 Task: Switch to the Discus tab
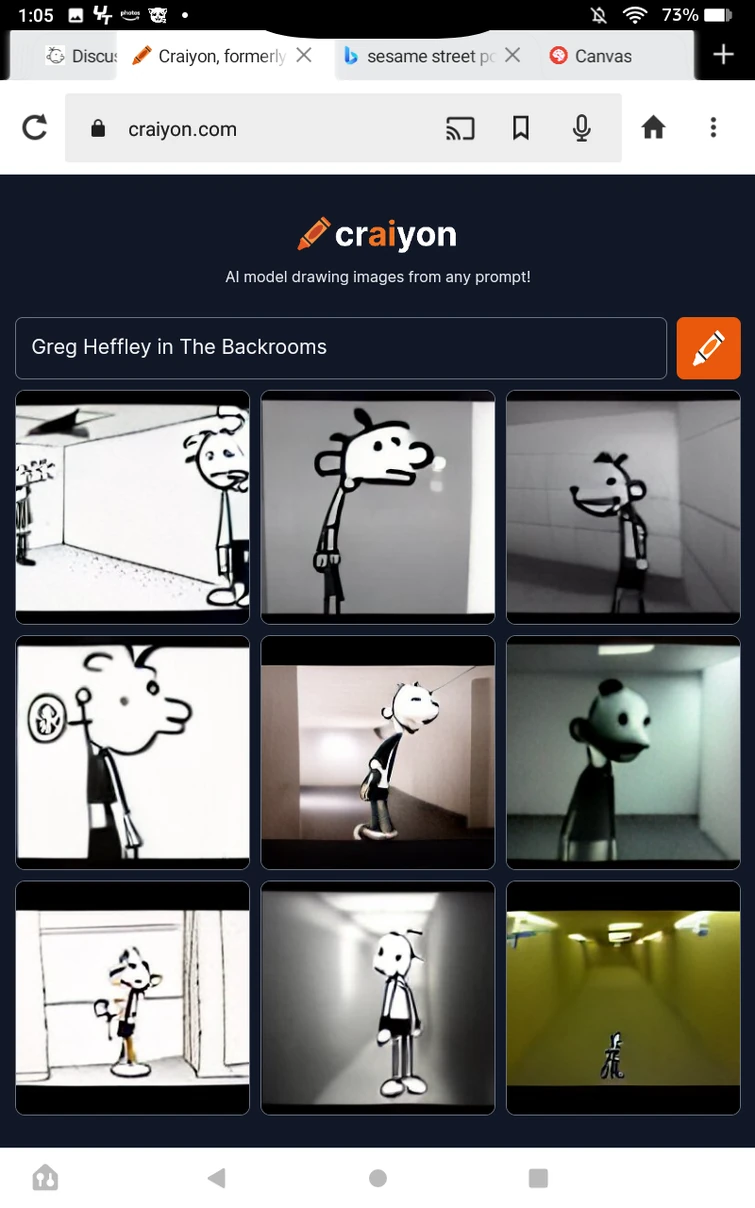(80, 56)
